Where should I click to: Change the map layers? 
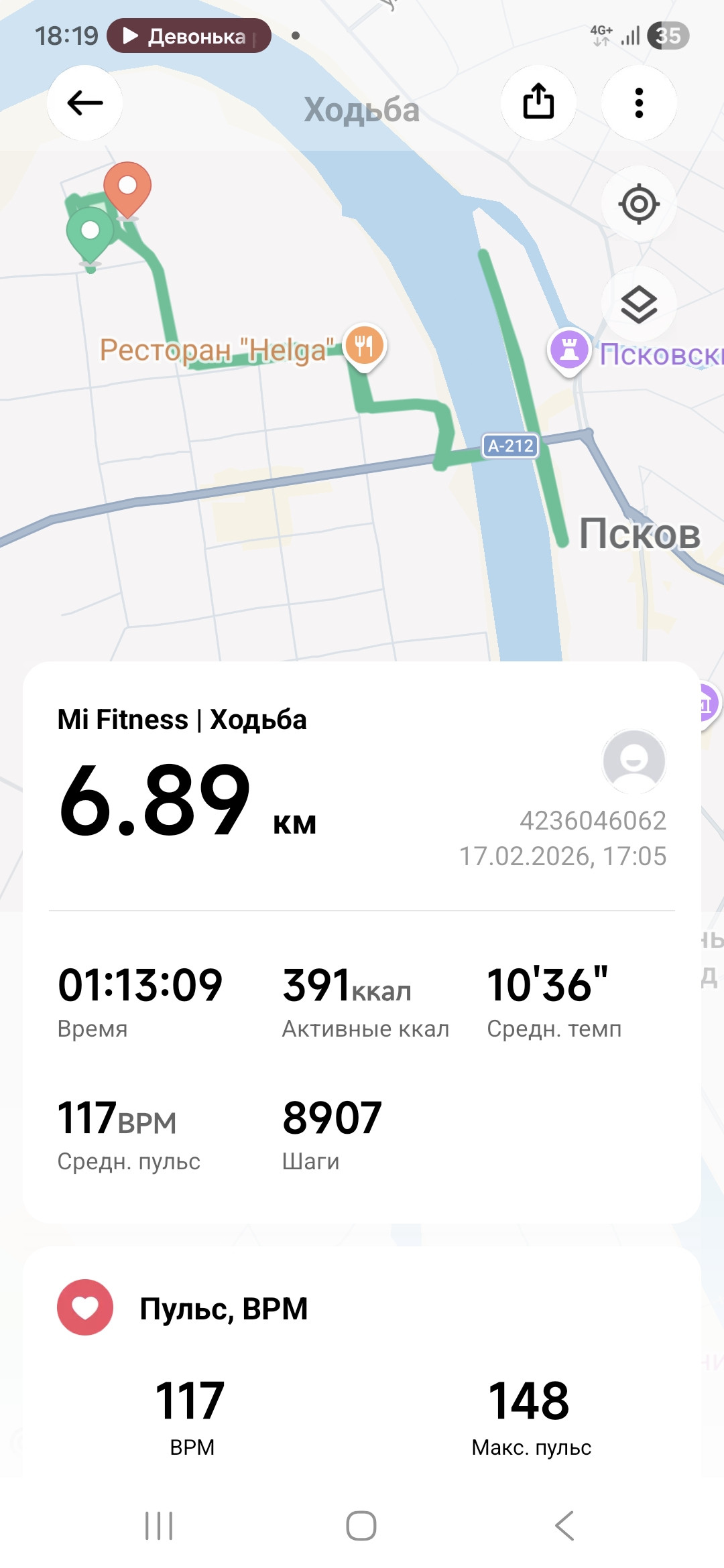click(639, 304)
